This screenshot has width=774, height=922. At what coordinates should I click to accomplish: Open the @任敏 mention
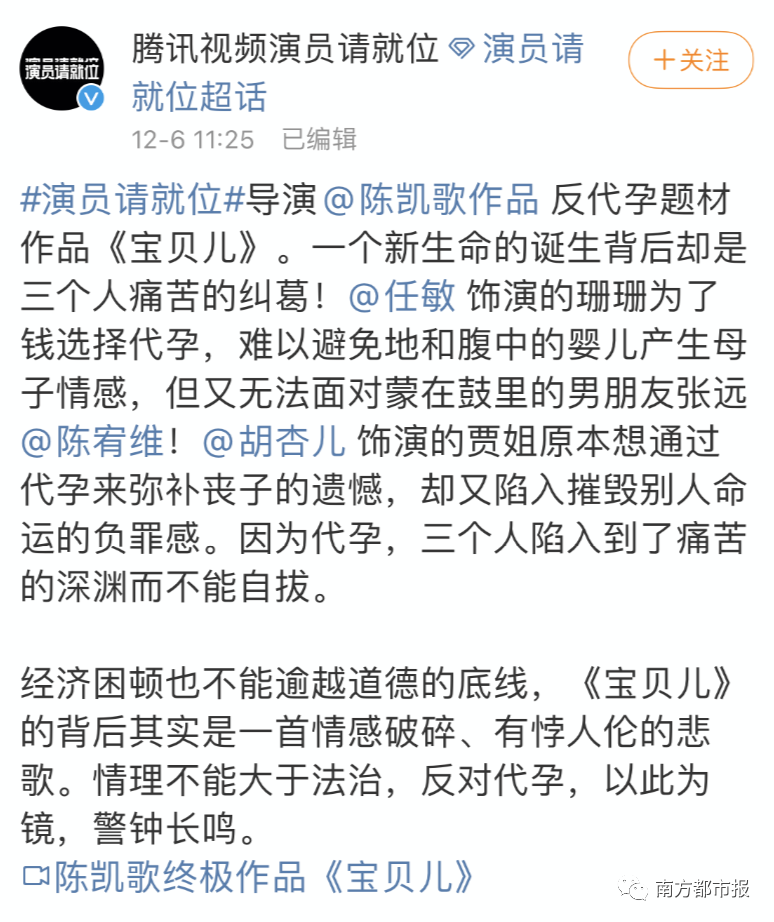(402, 297)
